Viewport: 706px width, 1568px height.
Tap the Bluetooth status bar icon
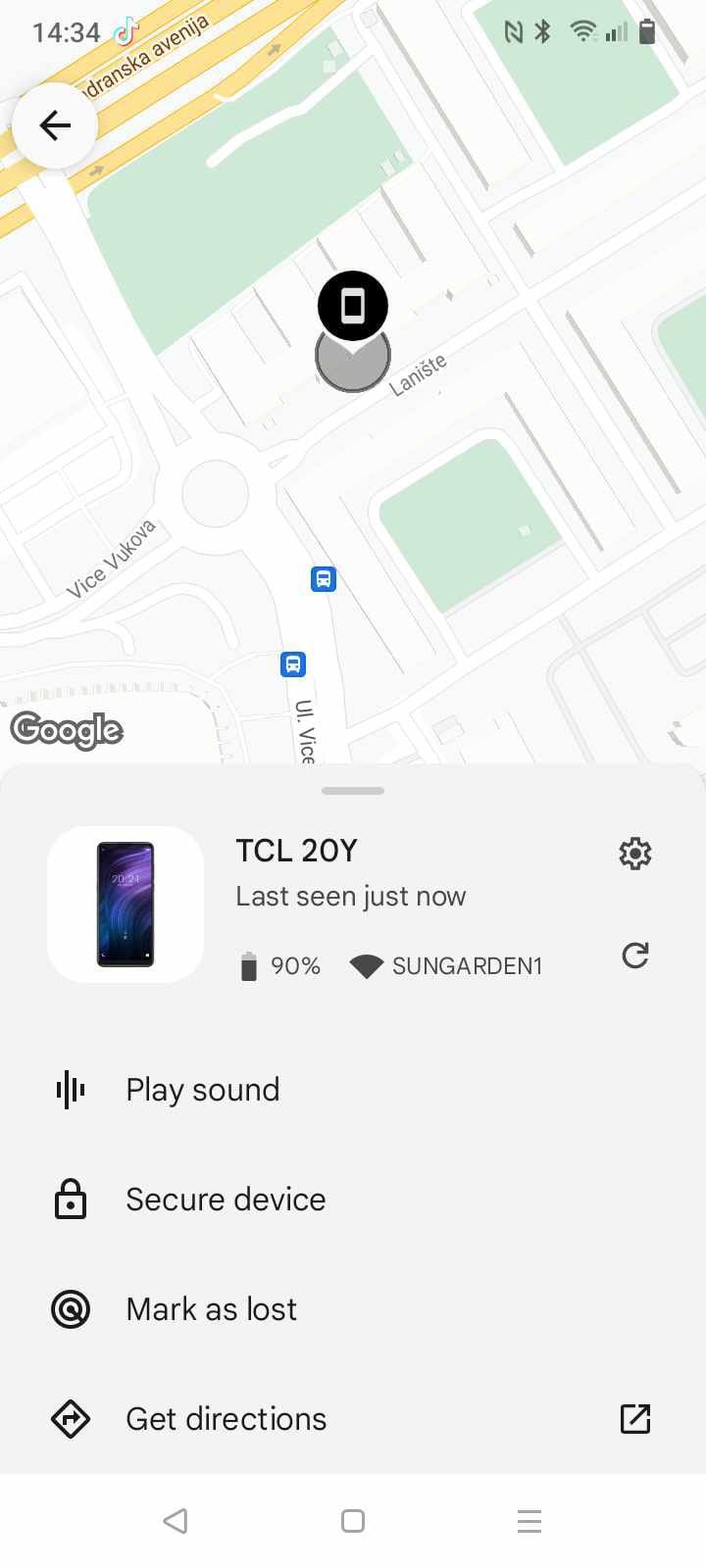[540, 30]
